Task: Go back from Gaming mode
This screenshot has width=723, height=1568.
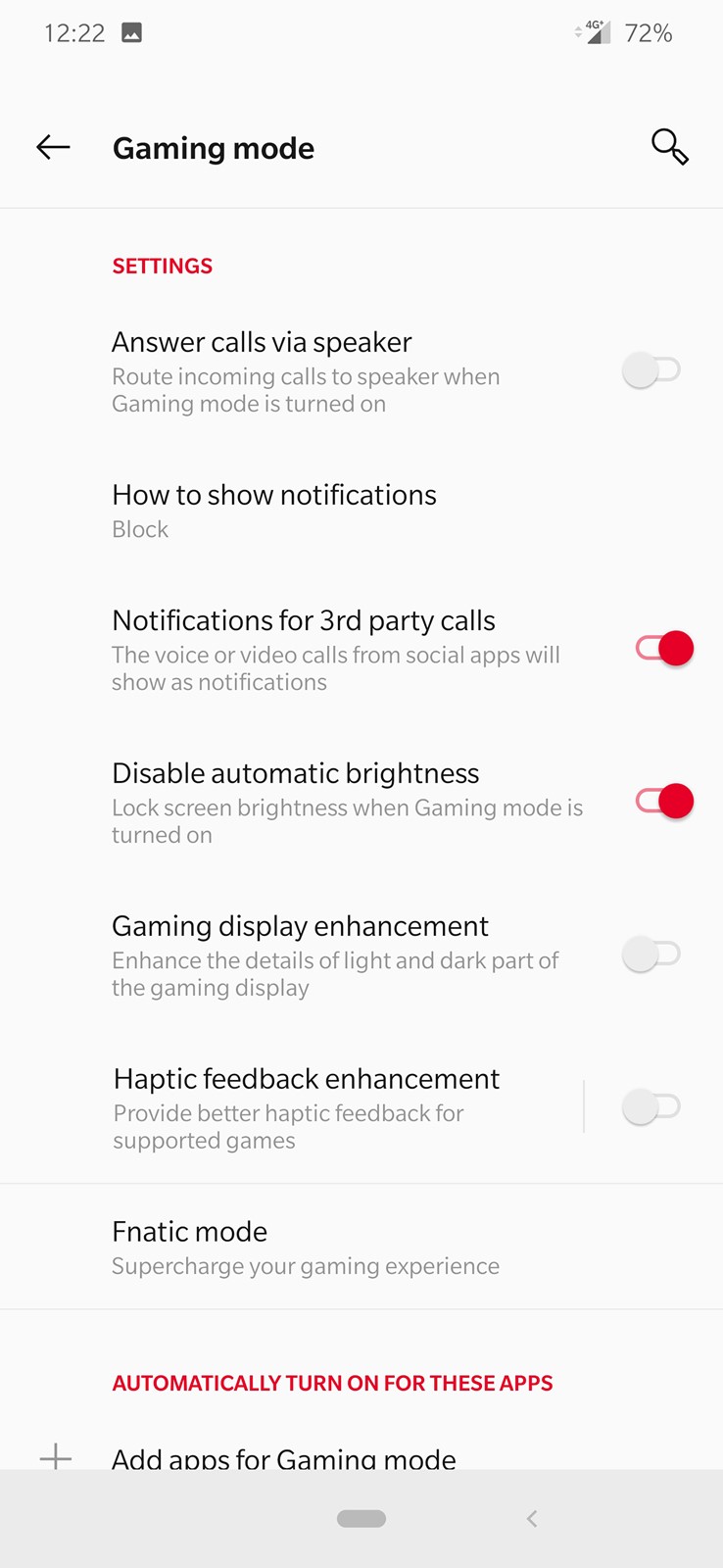Action: [53, 147]
